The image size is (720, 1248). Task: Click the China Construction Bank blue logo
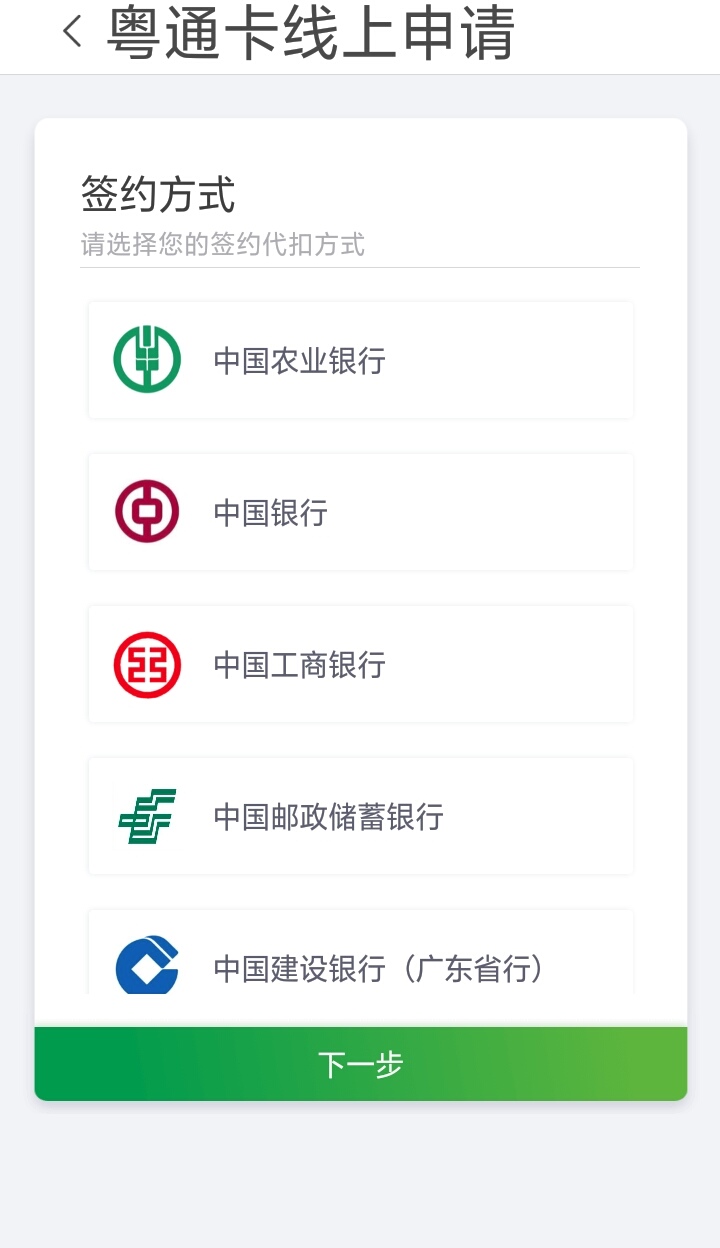click(x=147, y=965)
